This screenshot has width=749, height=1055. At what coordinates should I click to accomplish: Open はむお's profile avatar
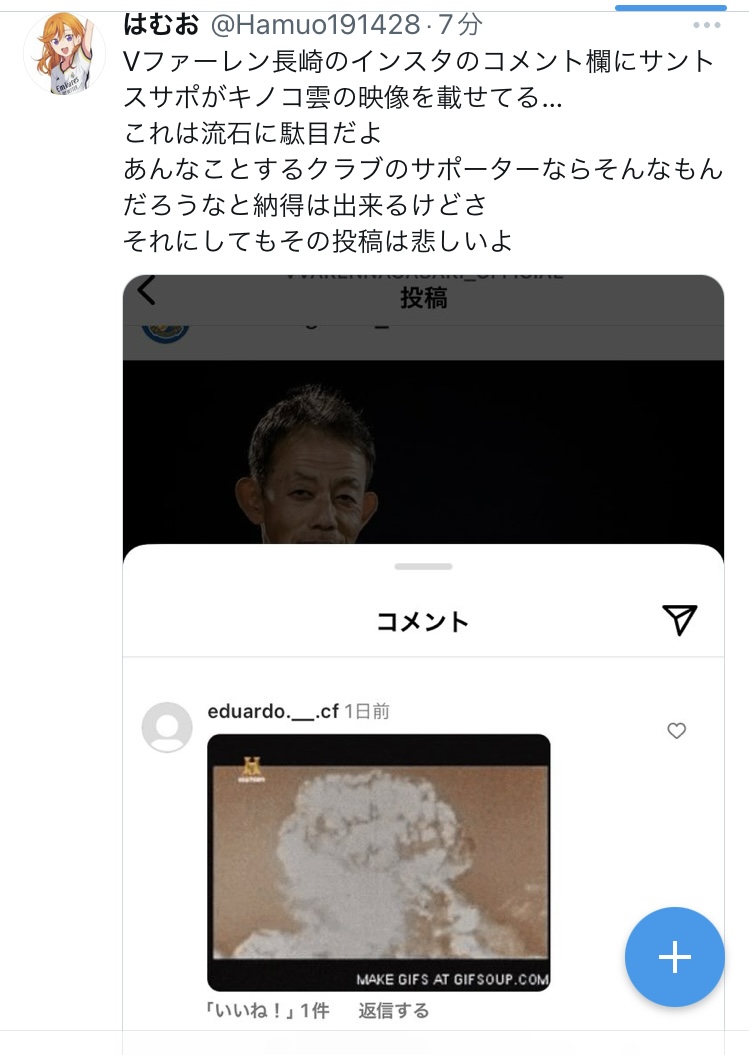click(x=64, y=53)
